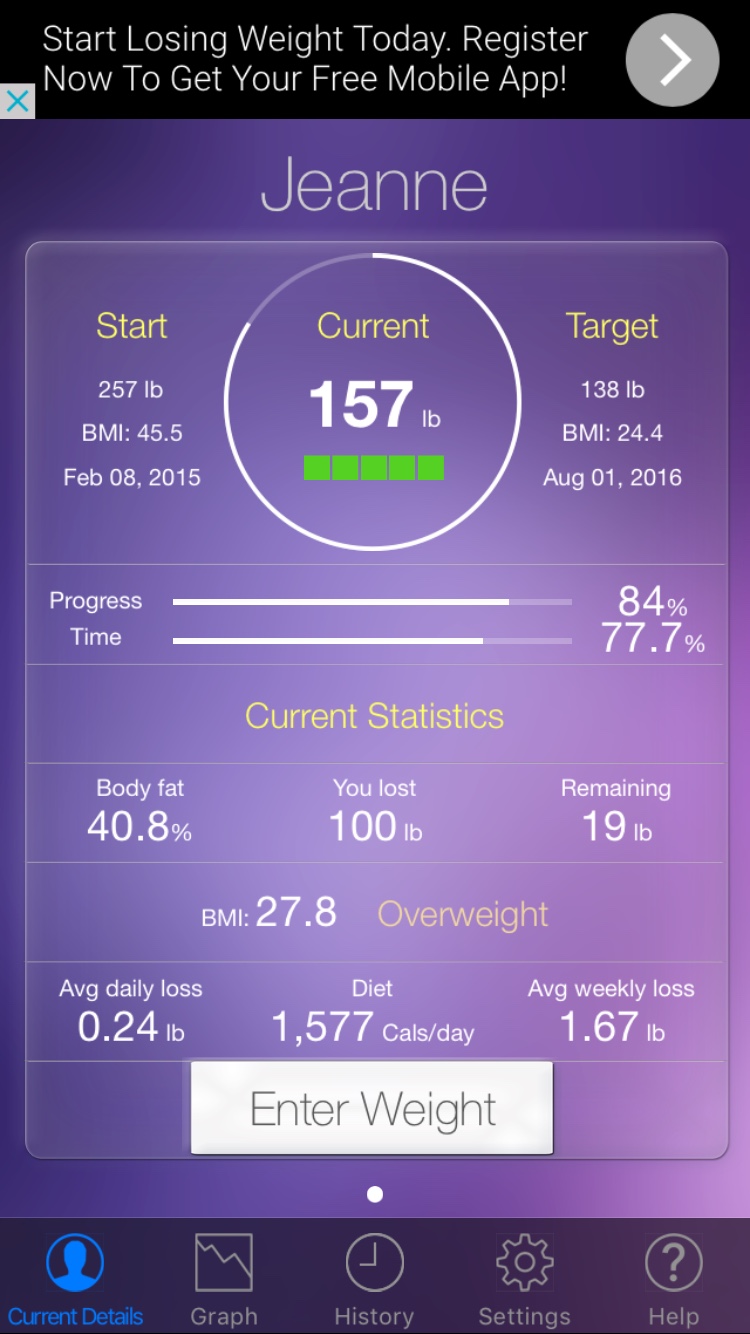The height and width of the screenshot is (1334, 750).
Task: Dismiss the ad with the X icon
Action: click(17, 101)
